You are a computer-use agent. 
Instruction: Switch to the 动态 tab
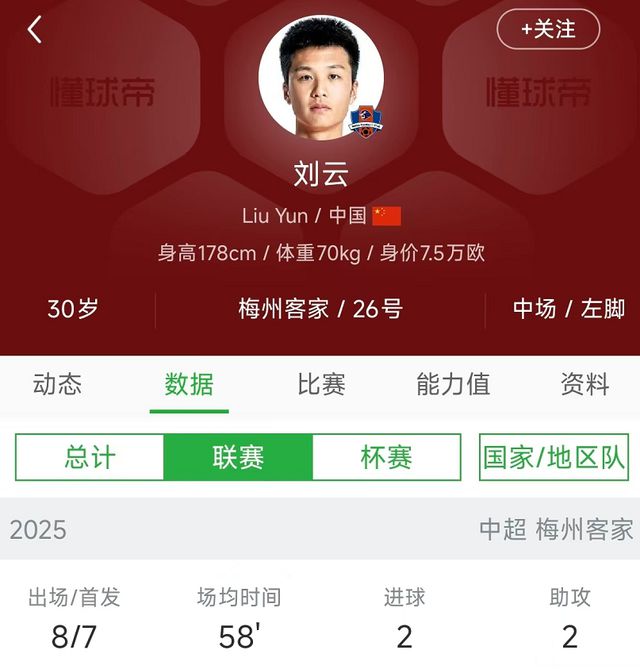click(57, 385)
